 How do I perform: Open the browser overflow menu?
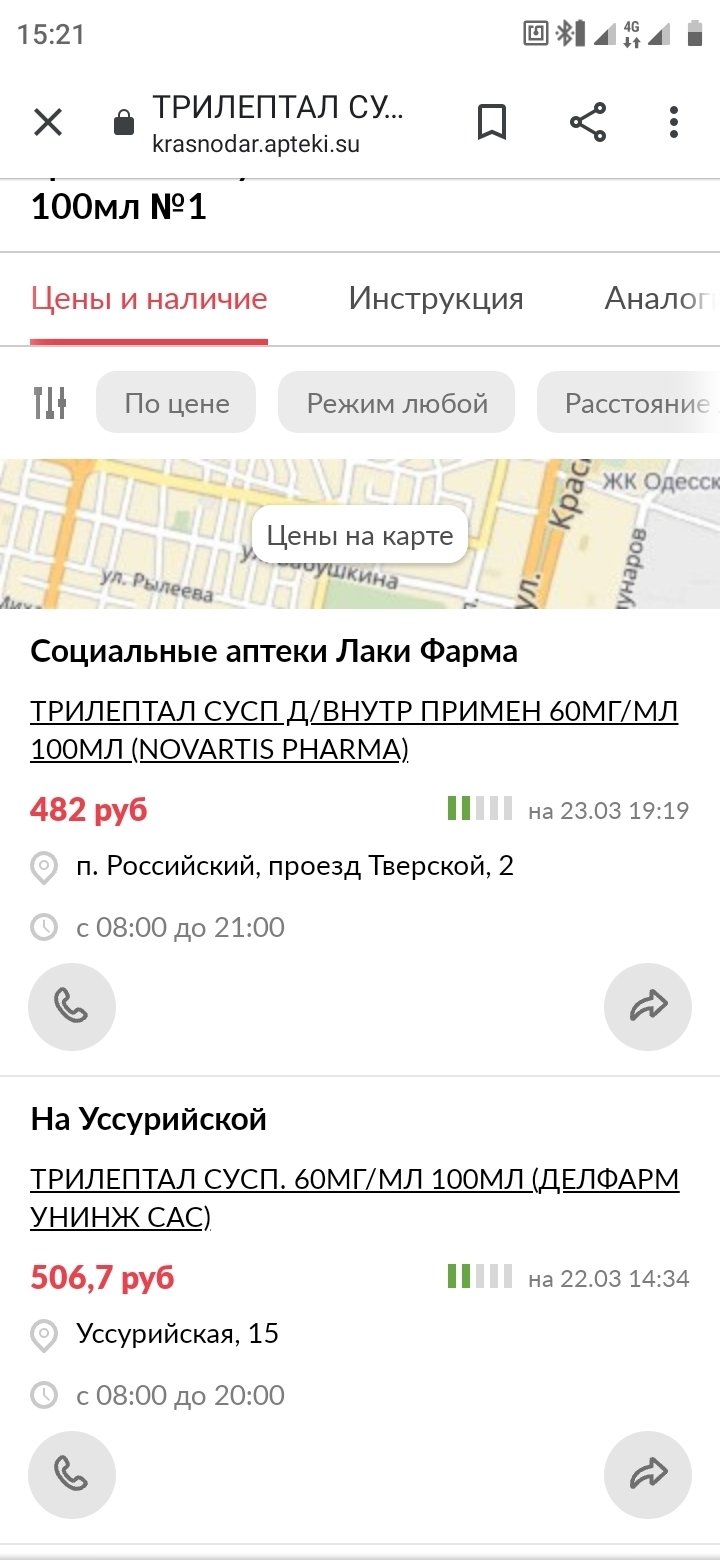tap(674, 123)
